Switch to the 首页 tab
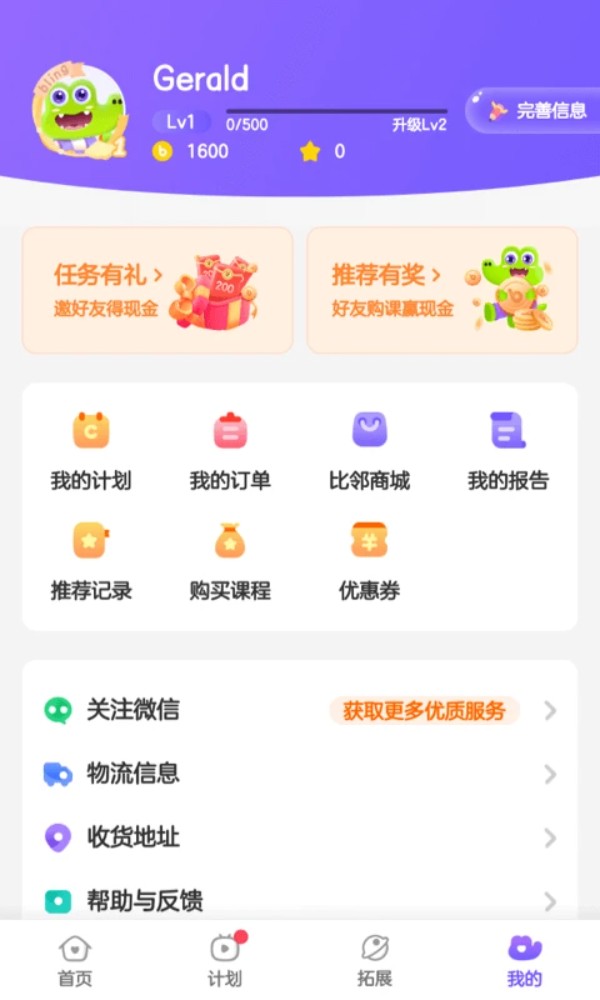The image size is (600, 1000). click(x=75, y=960)
